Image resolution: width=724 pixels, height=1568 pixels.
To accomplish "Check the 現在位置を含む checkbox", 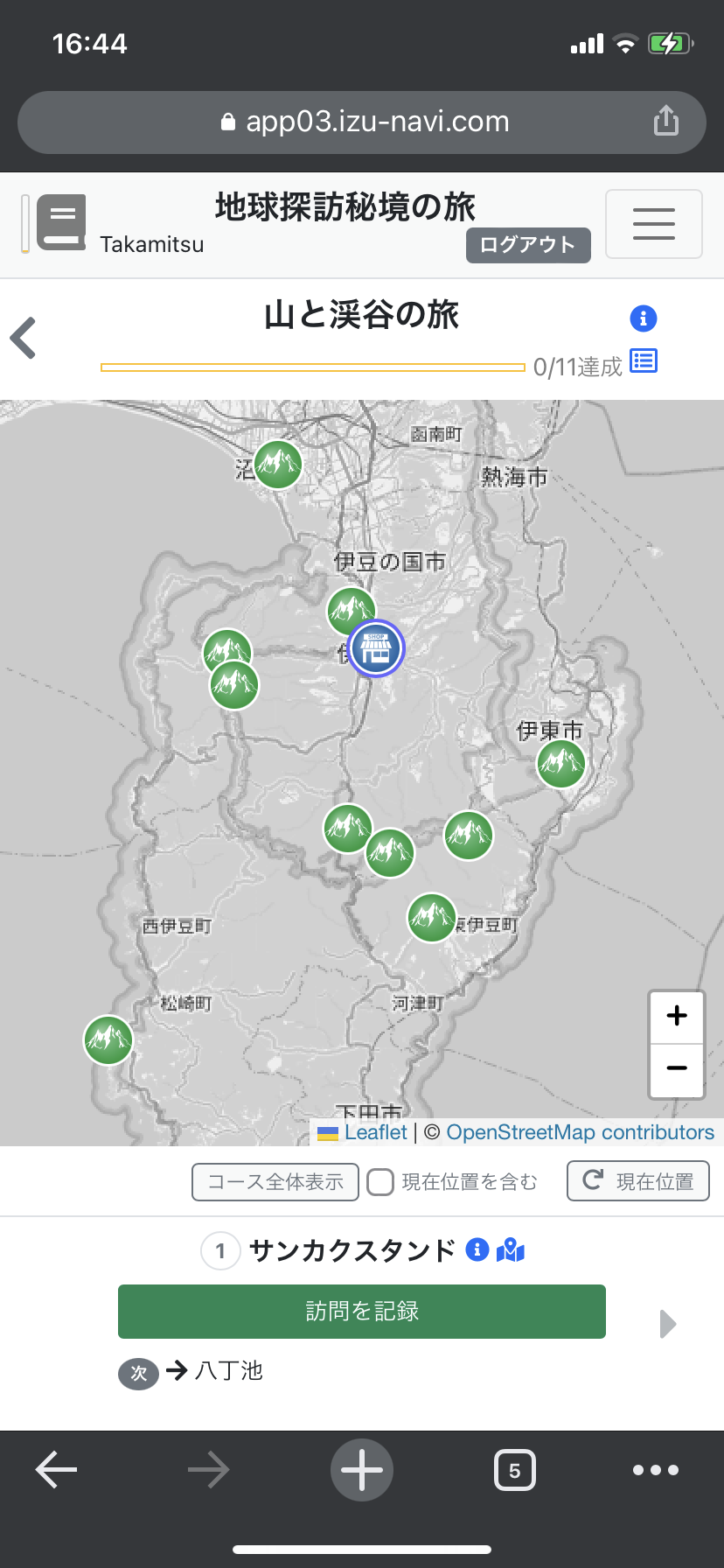I will (380, 1182).
